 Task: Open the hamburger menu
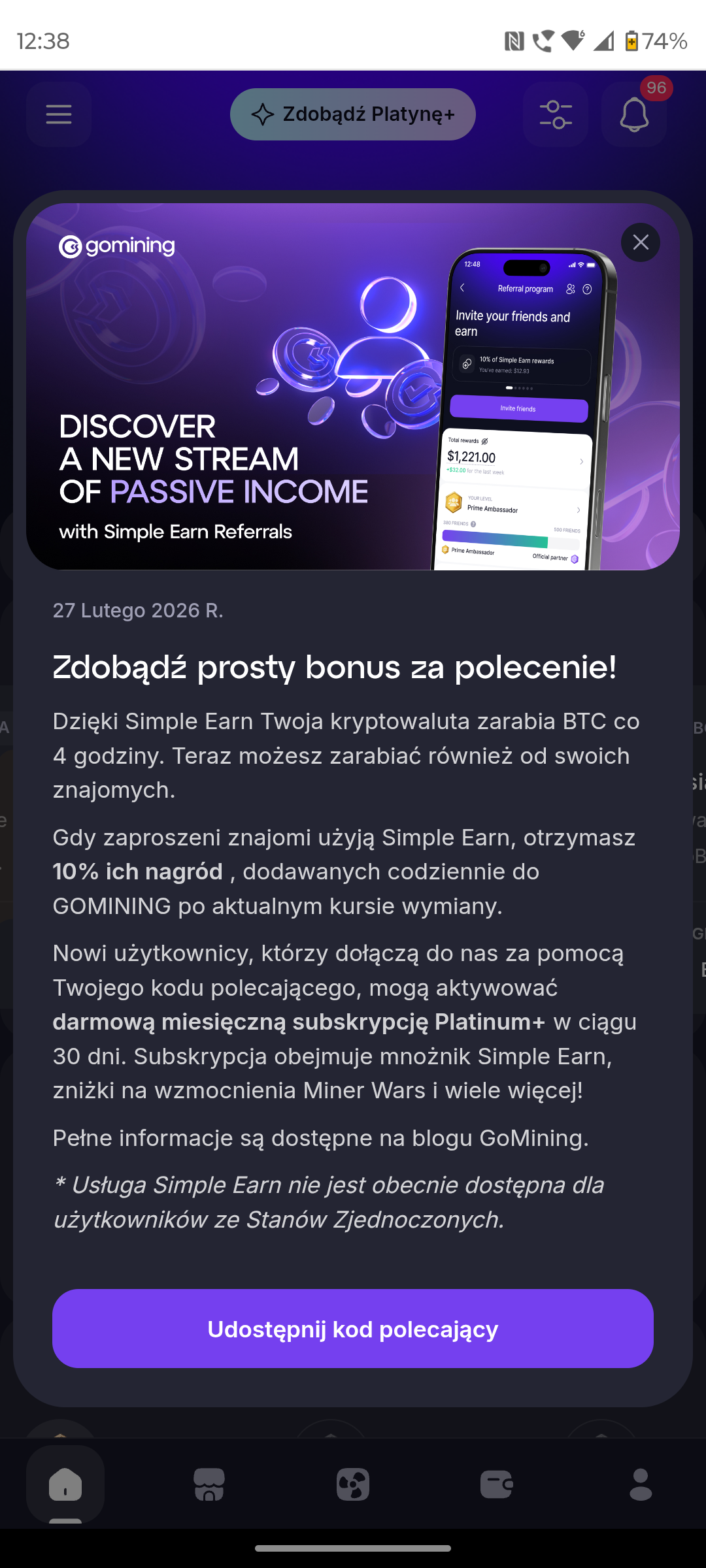click(x=59, y=114)
